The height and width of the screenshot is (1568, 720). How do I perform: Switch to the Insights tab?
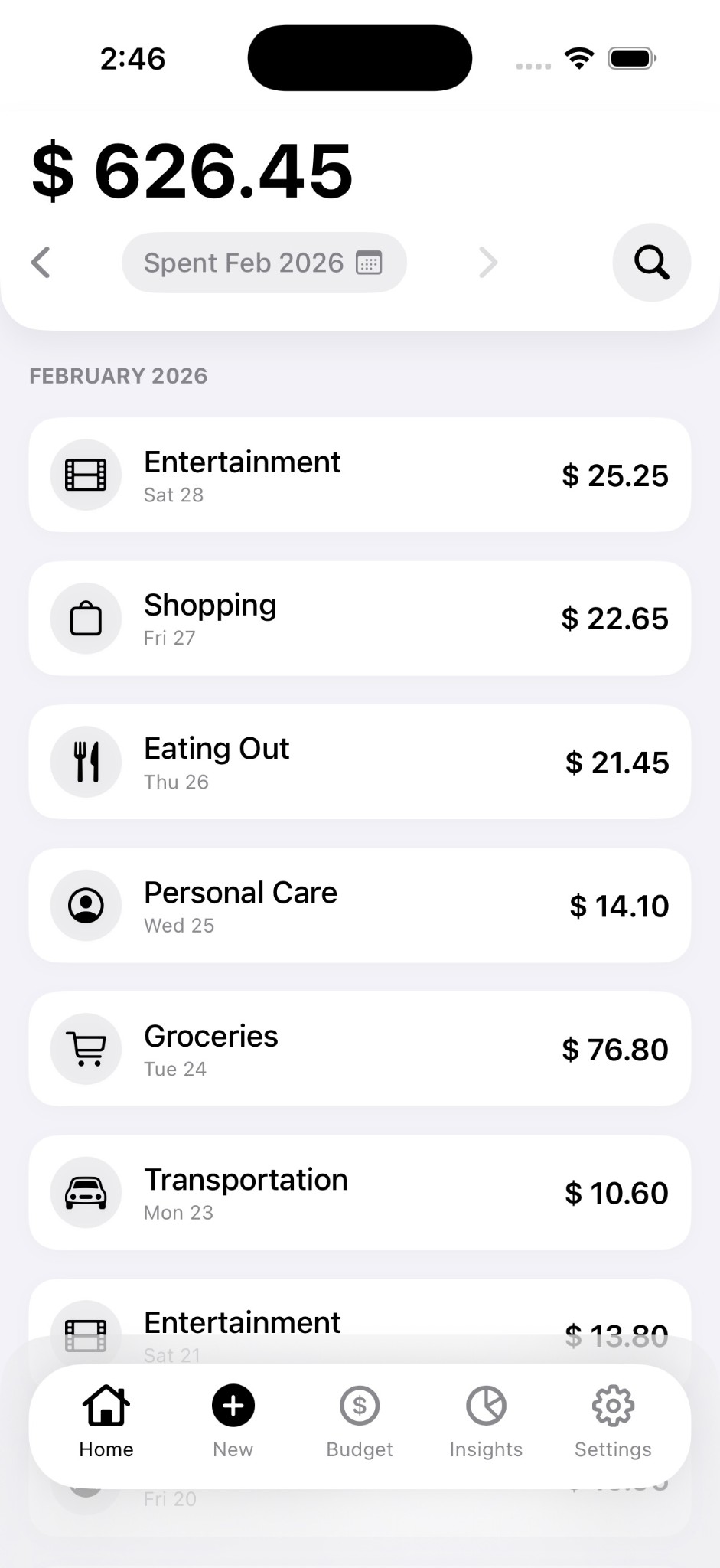point(486,1420)
